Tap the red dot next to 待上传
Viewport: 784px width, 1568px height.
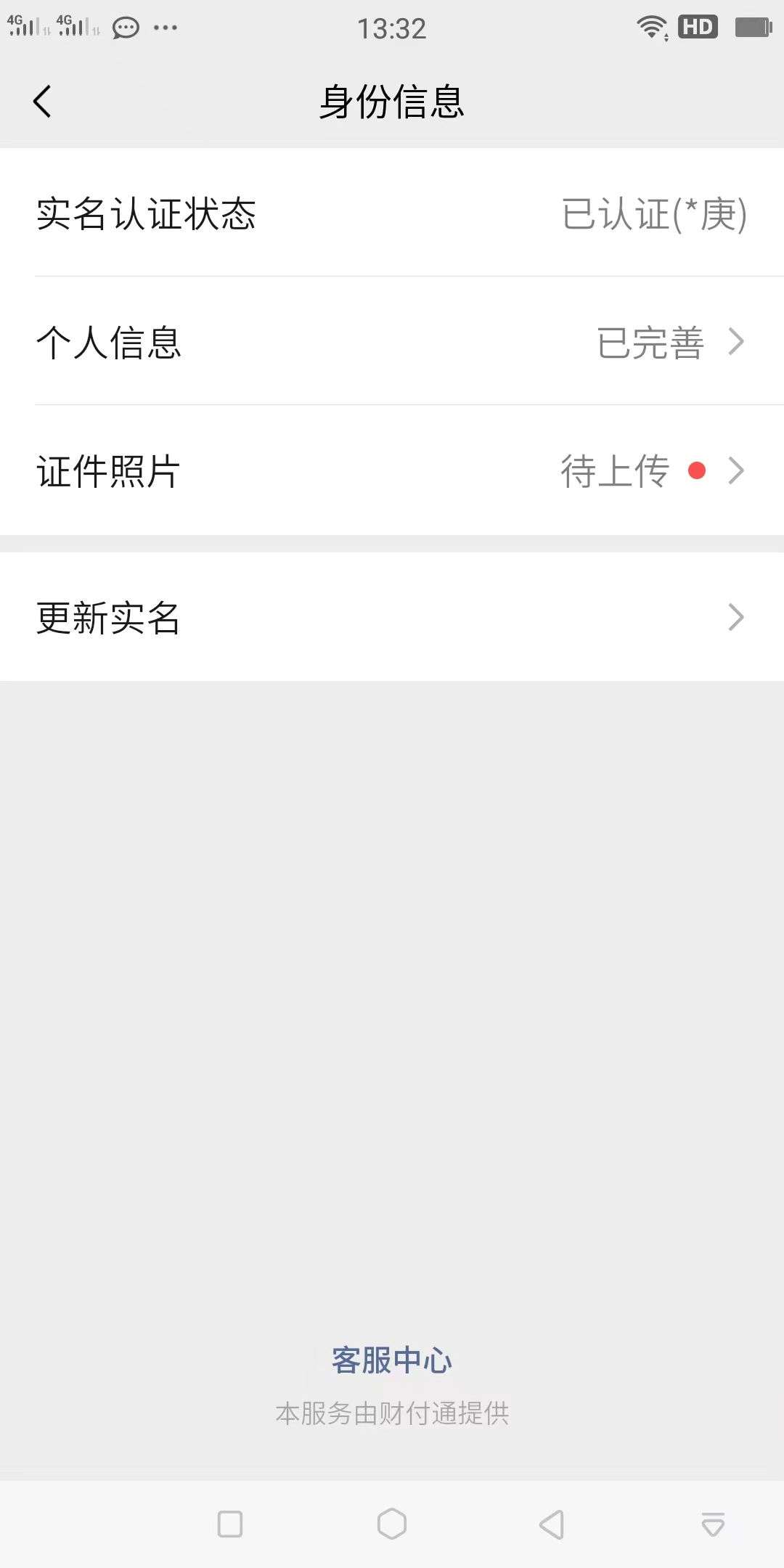click(698, 472)
